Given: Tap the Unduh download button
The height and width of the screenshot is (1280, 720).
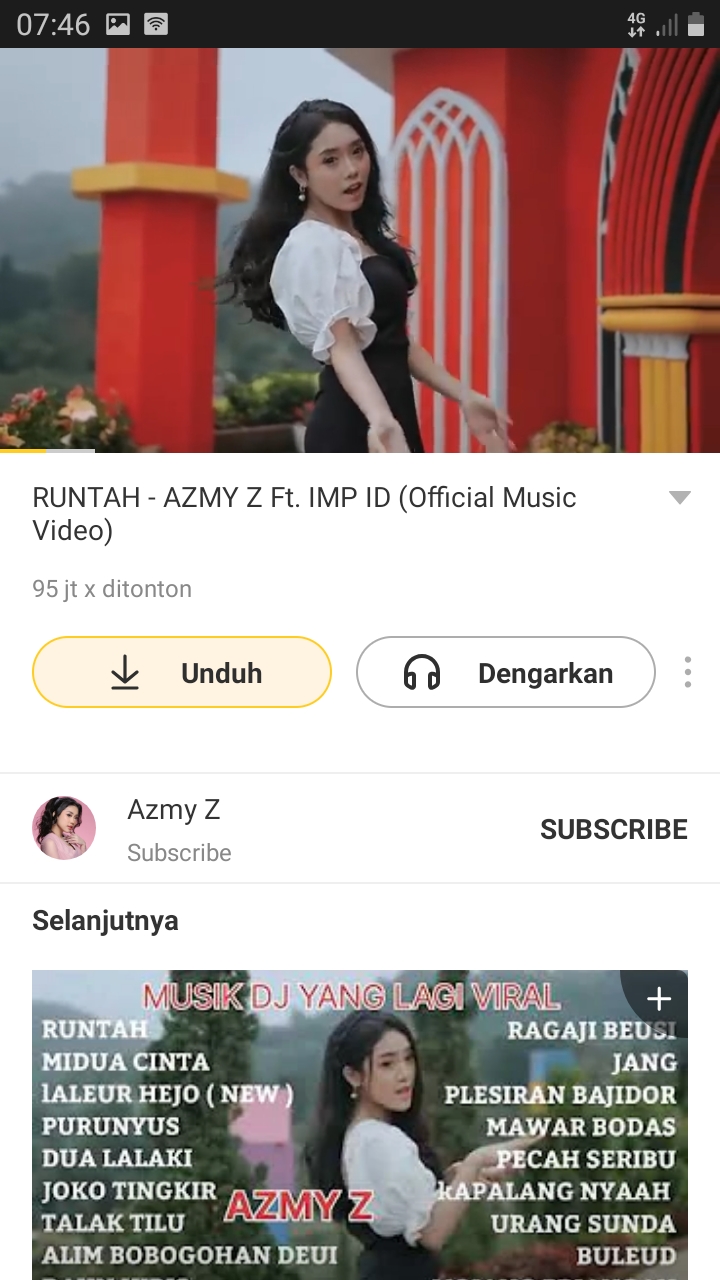Looking at the screenshot, I should tap(182, 673).
